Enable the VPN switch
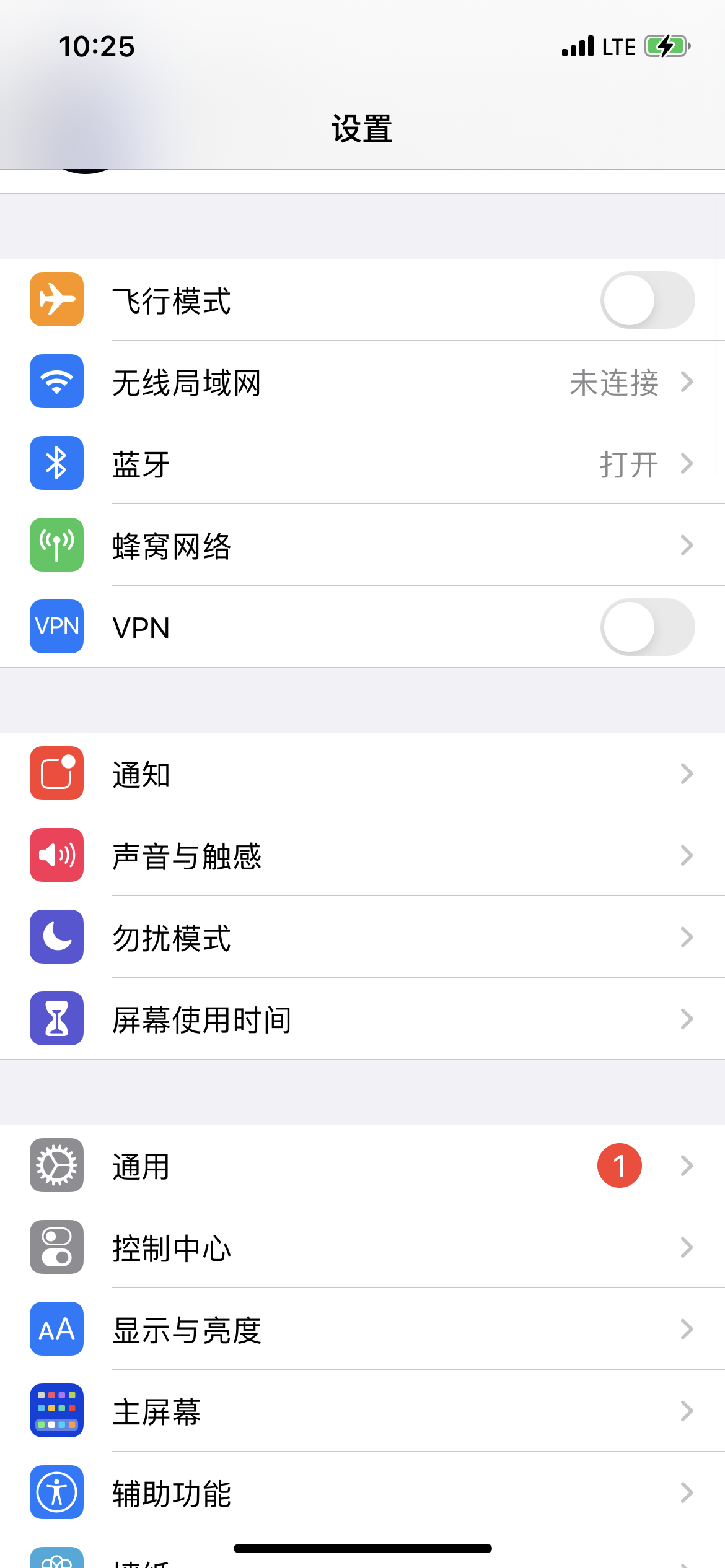725x1568 pixels. 647,627
